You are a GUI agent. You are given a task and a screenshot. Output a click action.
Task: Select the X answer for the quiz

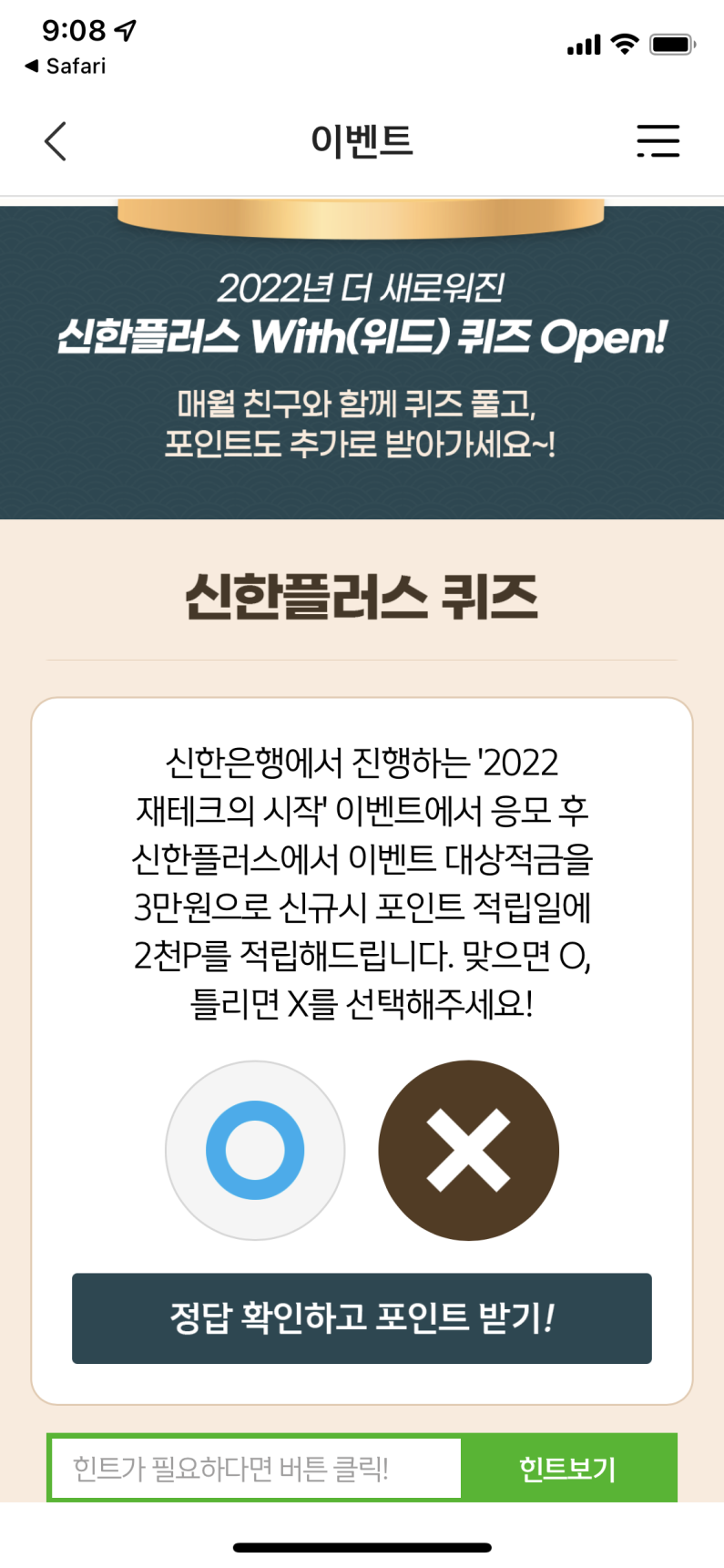[468, 1150]
